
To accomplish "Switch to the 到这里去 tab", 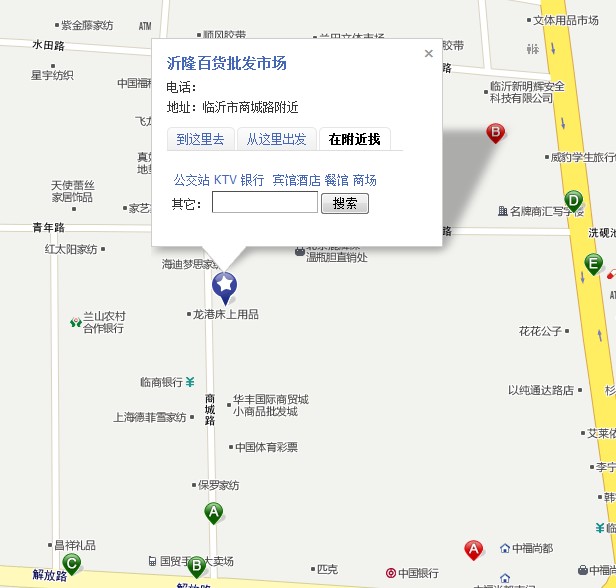I will pyautogui.click(x=201, y=140).
